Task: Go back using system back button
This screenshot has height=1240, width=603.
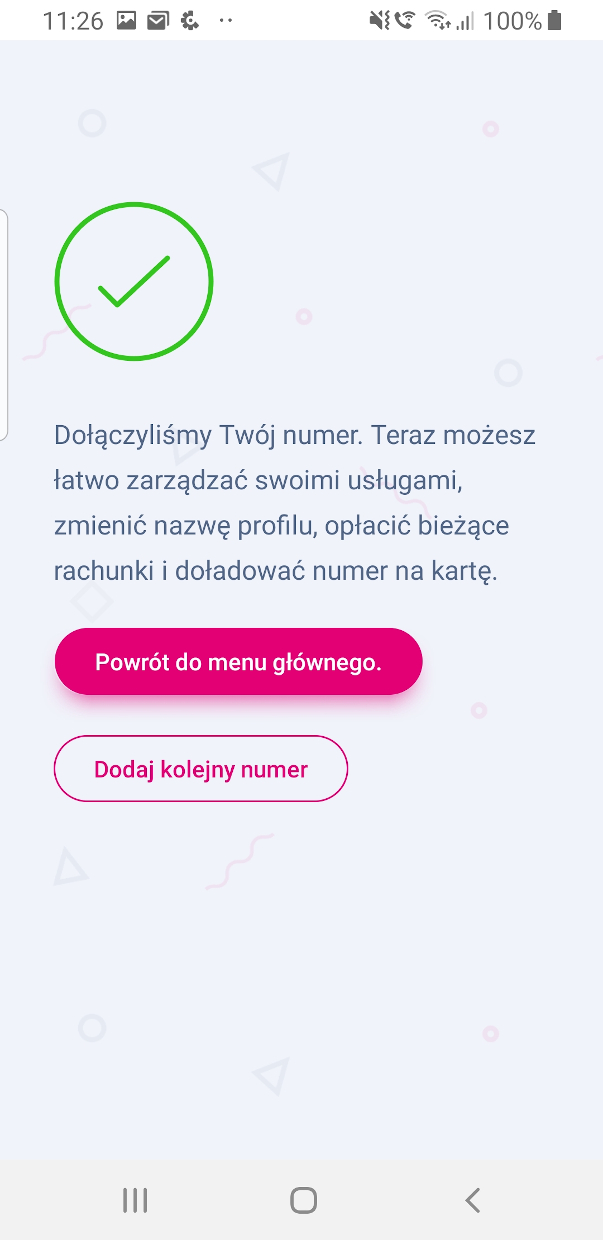Action: coord(473,1200)
